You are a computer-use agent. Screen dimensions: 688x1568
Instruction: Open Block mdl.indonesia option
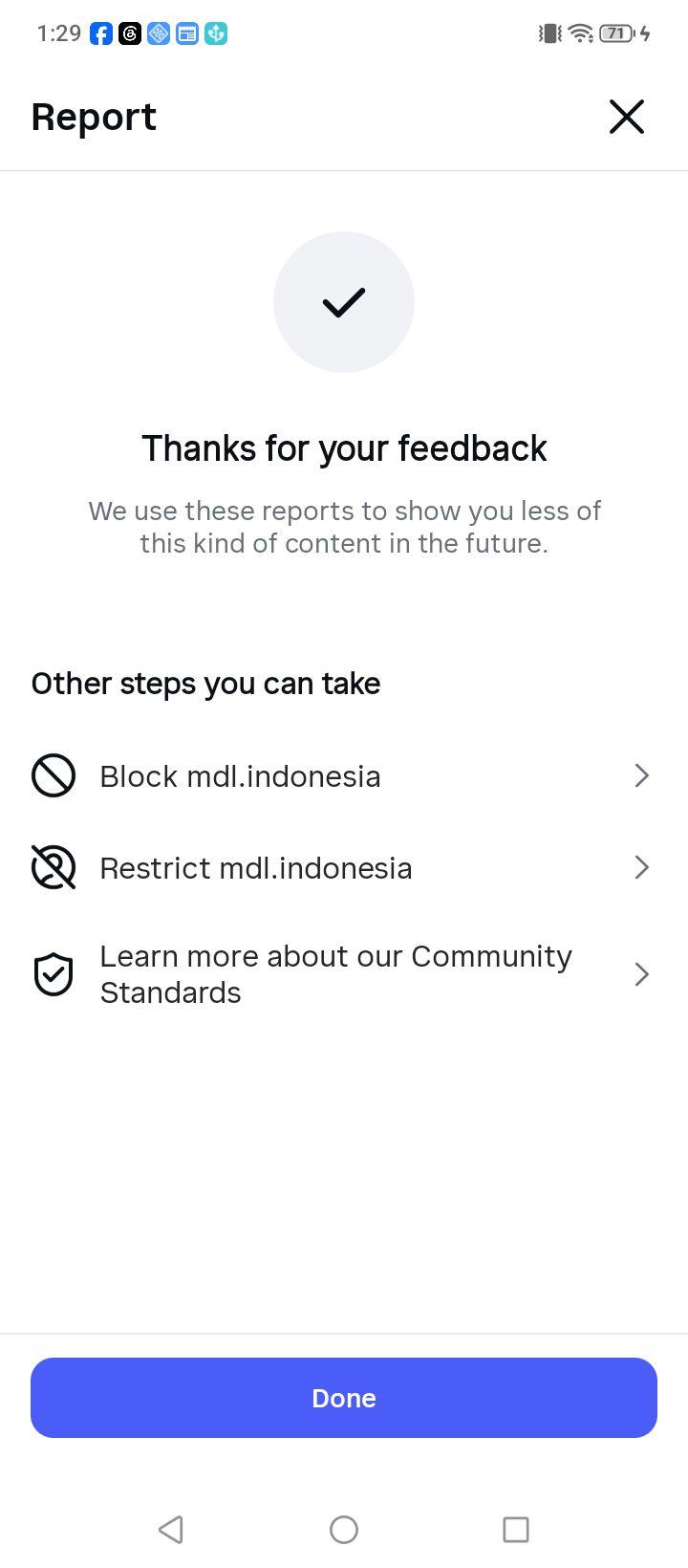pos(344,775)
